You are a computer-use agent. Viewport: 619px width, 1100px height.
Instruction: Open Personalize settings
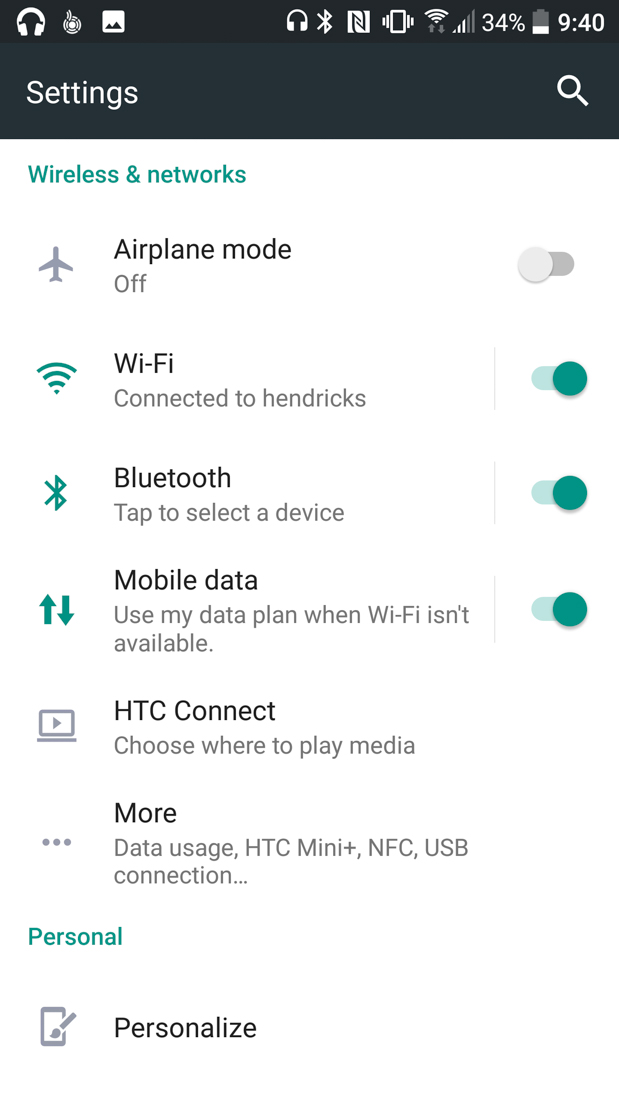click(x=185, y=1028)
